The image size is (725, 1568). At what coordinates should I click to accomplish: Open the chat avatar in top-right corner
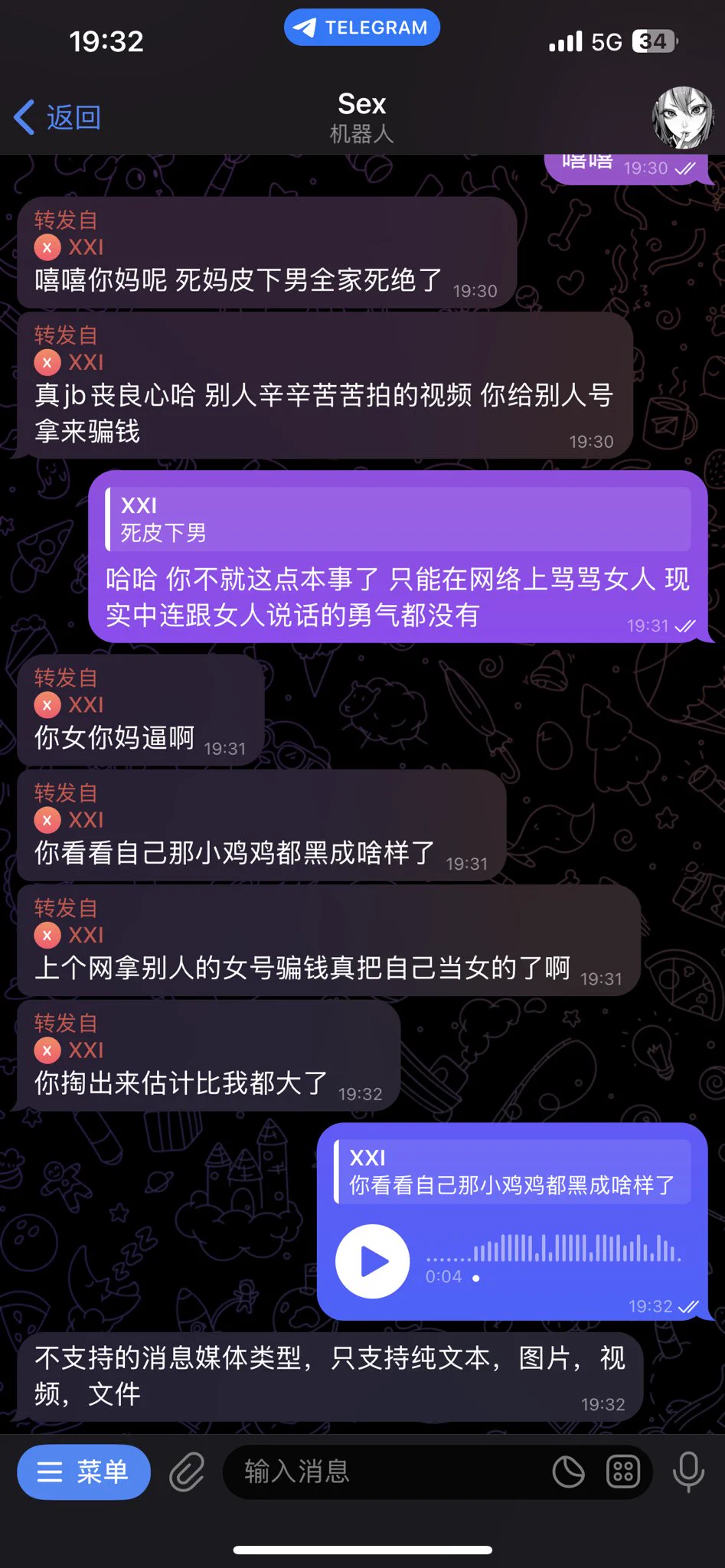(684, 117)
